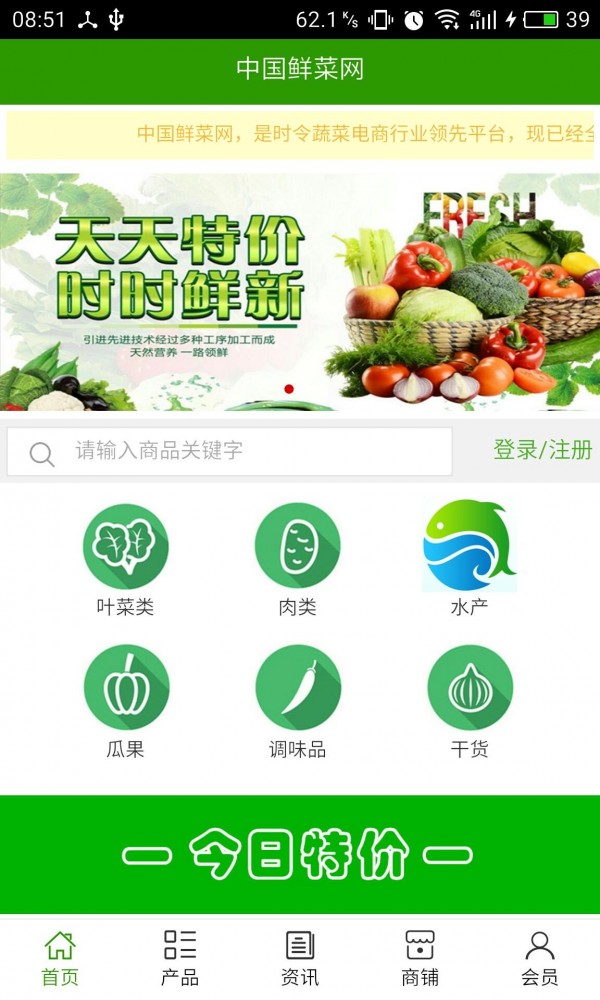
Task: Open the 调味品 seasonings category
Action: click(297, 700)
